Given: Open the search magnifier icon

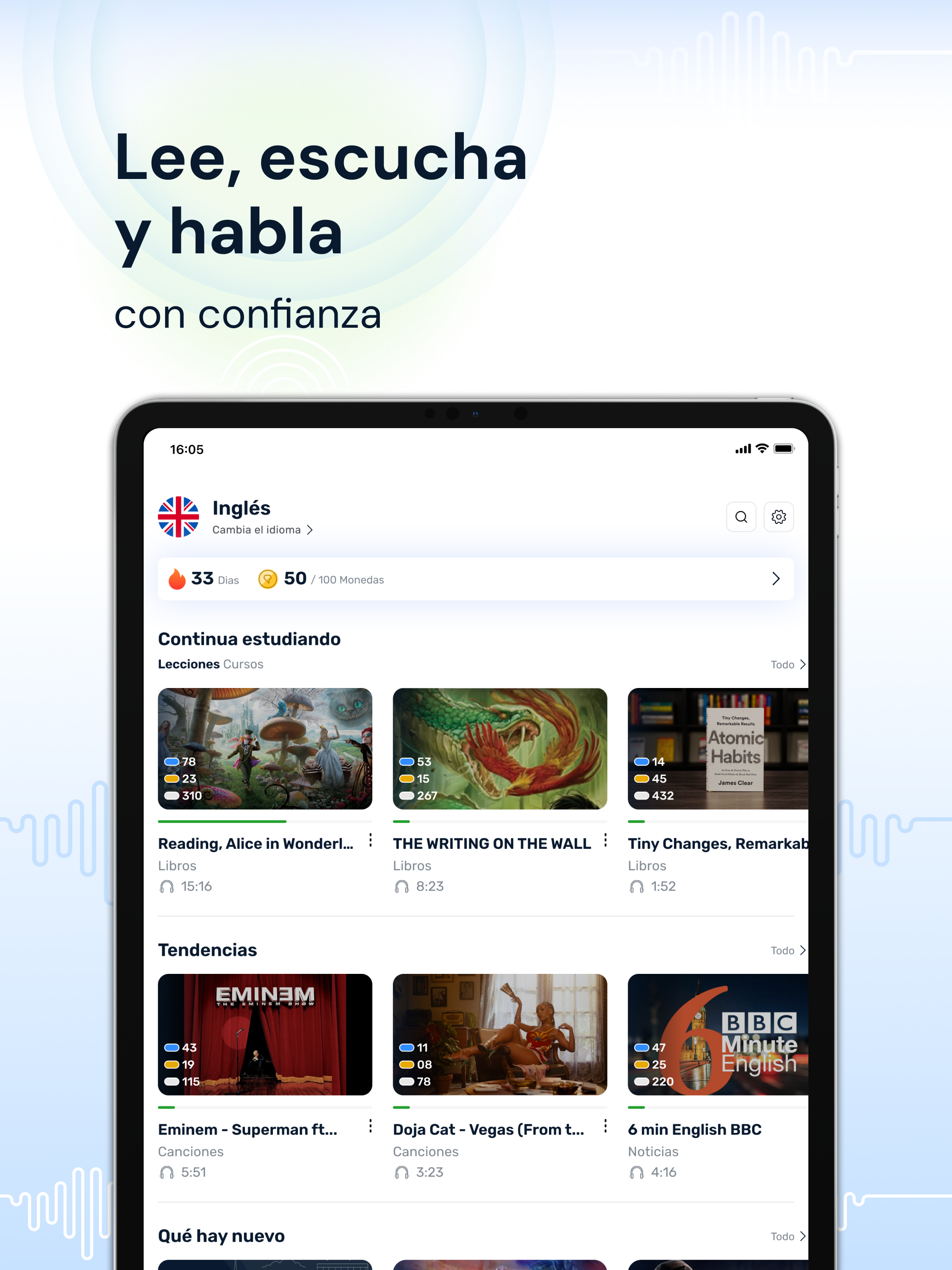Looking at the screenshot, I should point(742,517).
